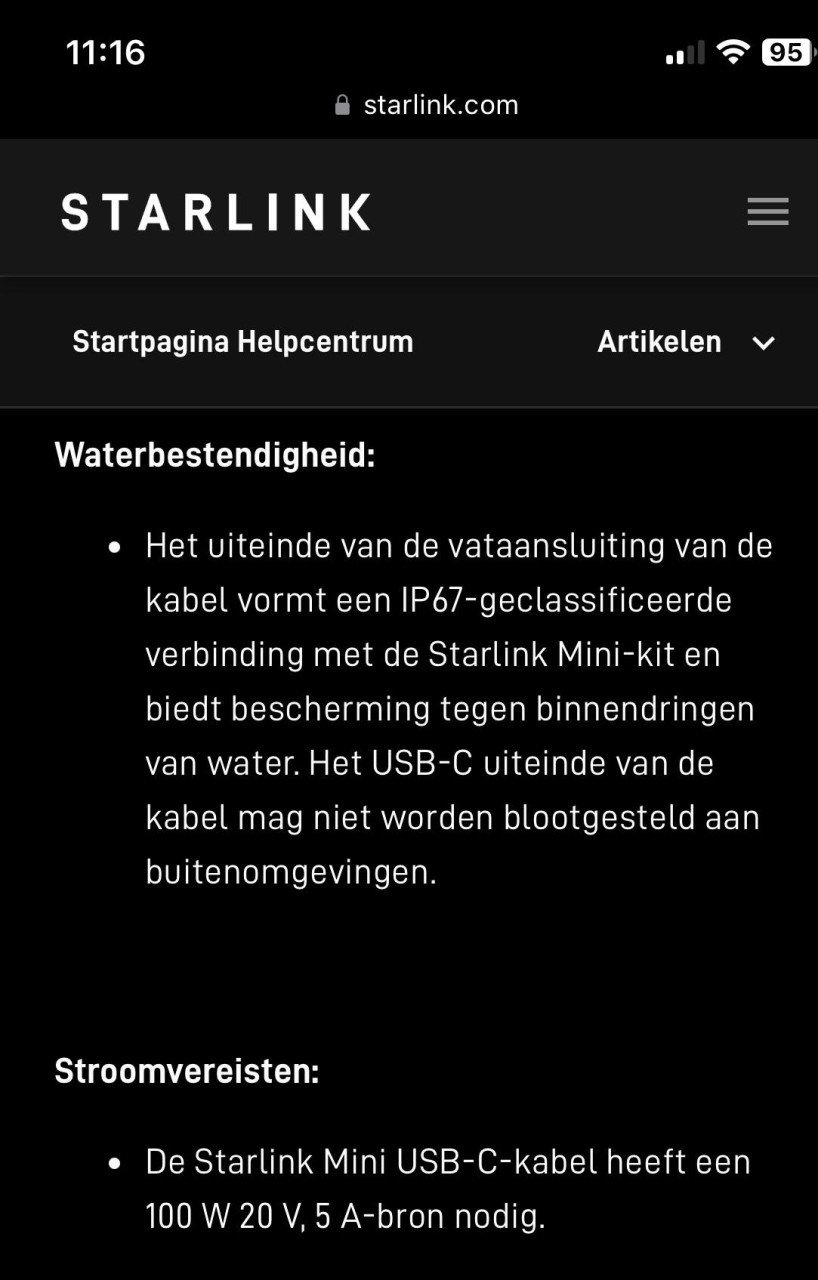Open the hamburger menu
This screenshot has height=1280, width=818.
click(767, 211)
